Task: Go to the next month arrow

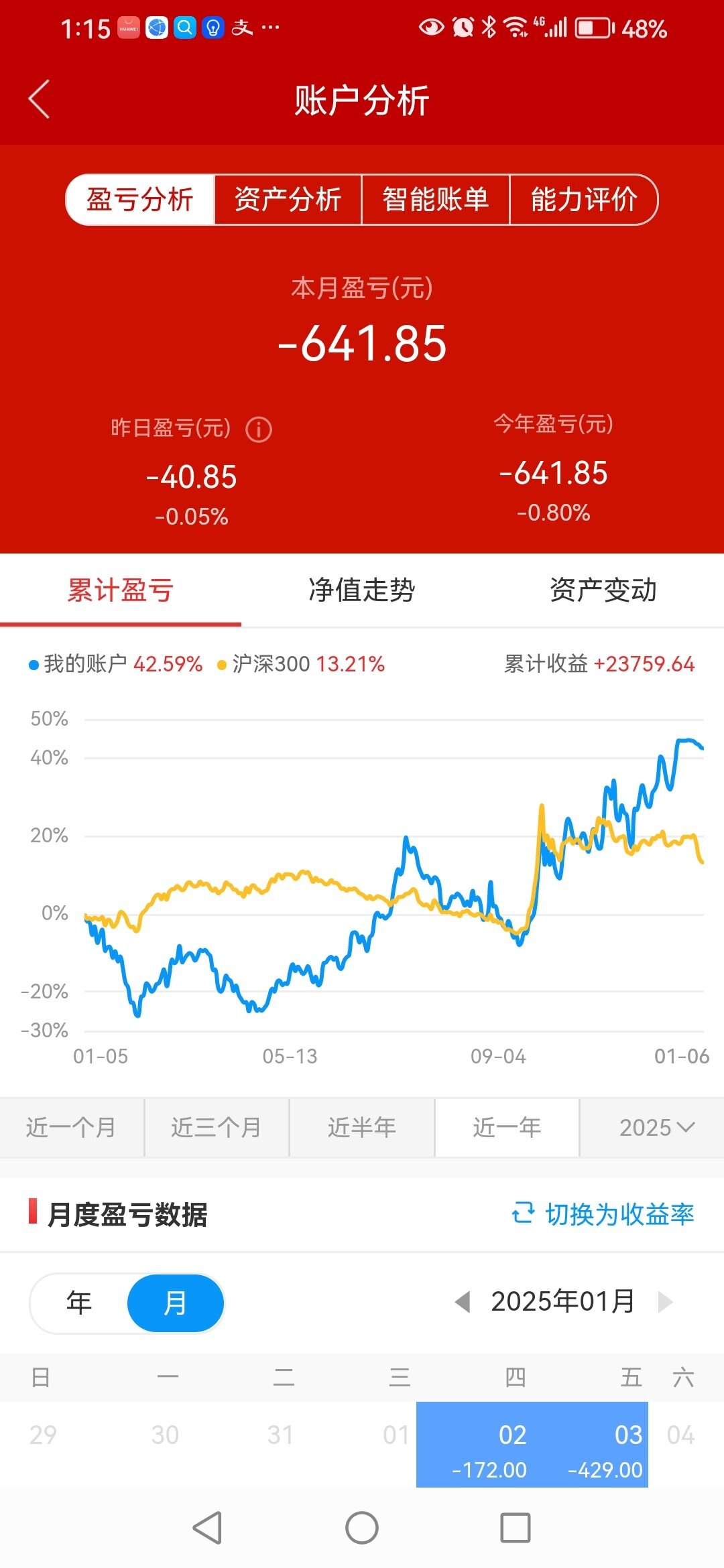Action: click(x=665, y=1302)
